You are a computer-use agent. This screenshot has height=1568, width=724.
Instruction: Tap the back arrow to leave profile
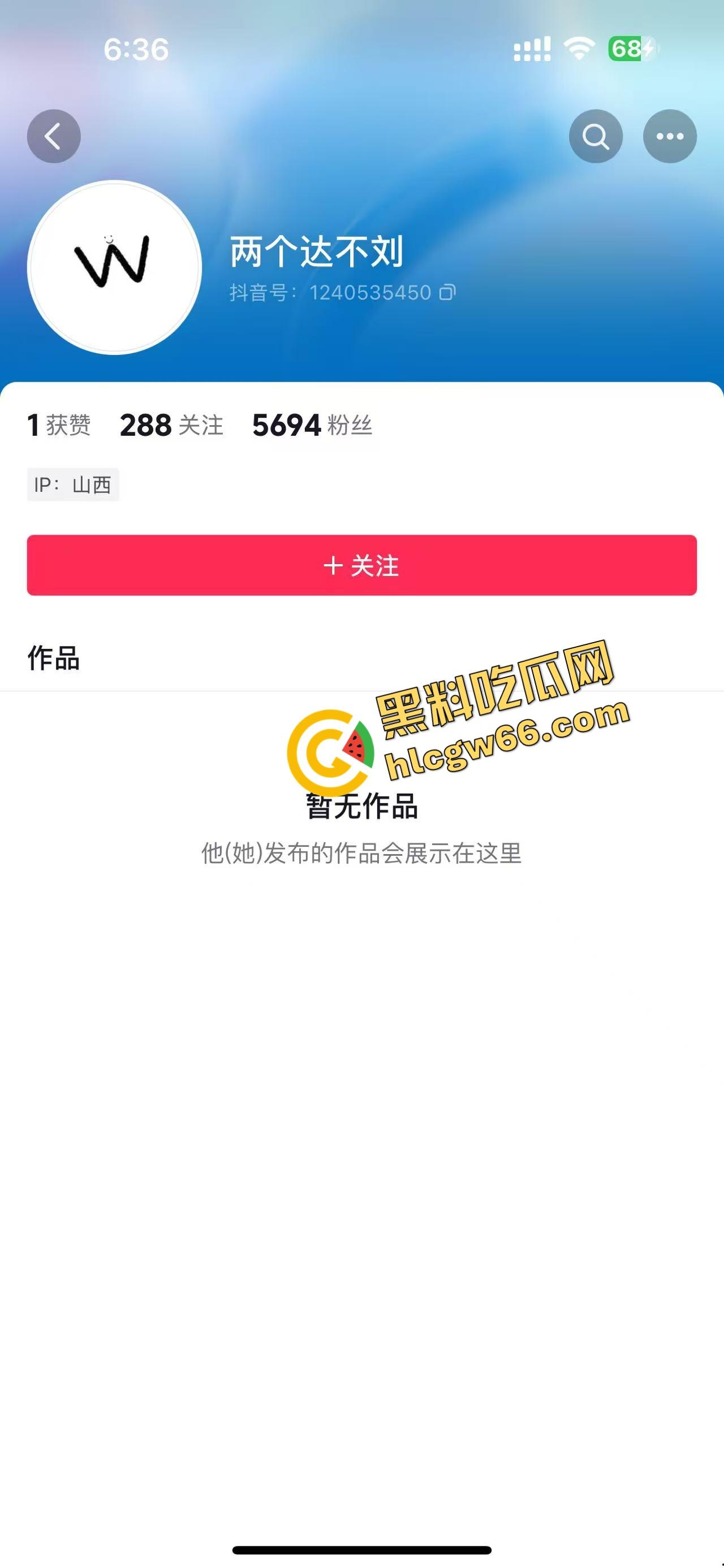coord(54,136)
